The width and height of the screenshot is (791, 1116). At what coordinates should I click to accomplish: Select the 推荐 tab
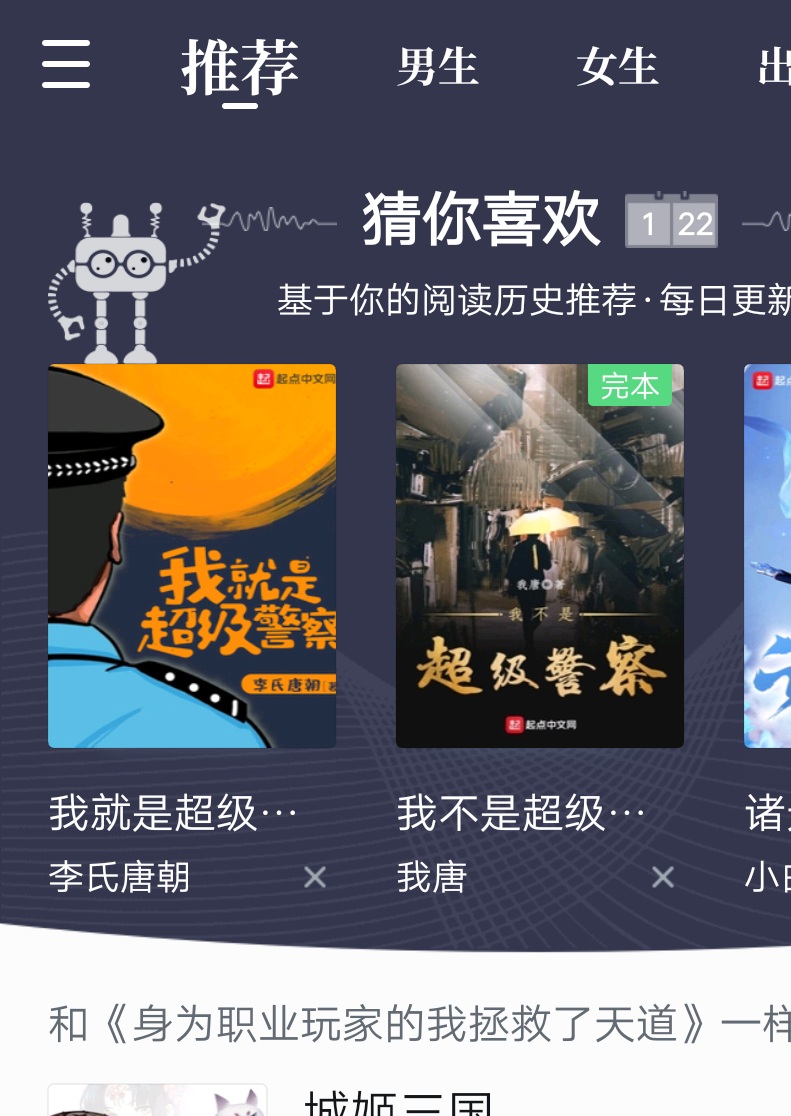[x=240, y=67]
